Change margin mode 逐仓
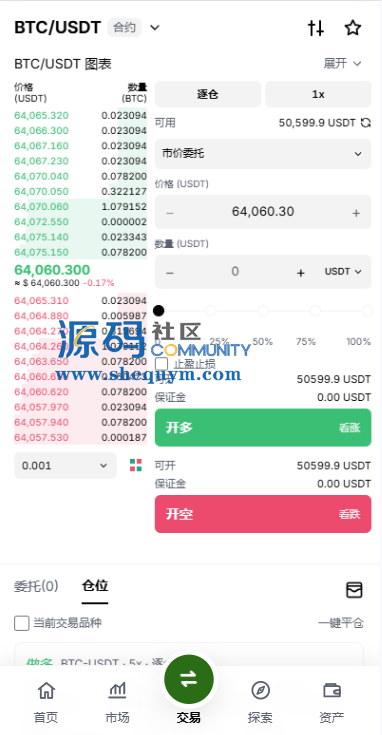Image resolution: width=382 pixels, height=735 pixels. click(208, 94)
